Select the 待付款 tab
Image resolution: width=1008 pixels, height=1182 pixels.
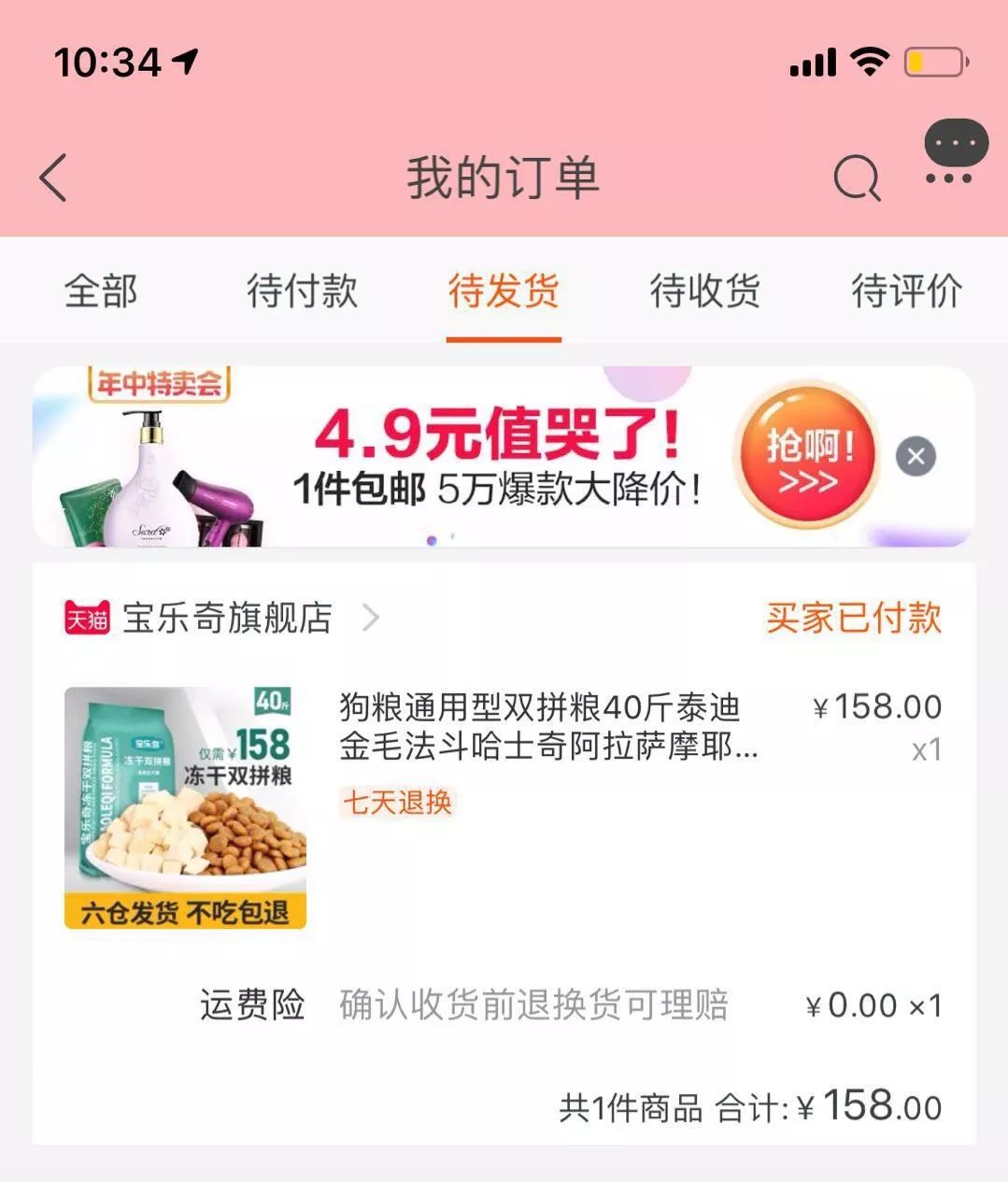coord(301,292)
